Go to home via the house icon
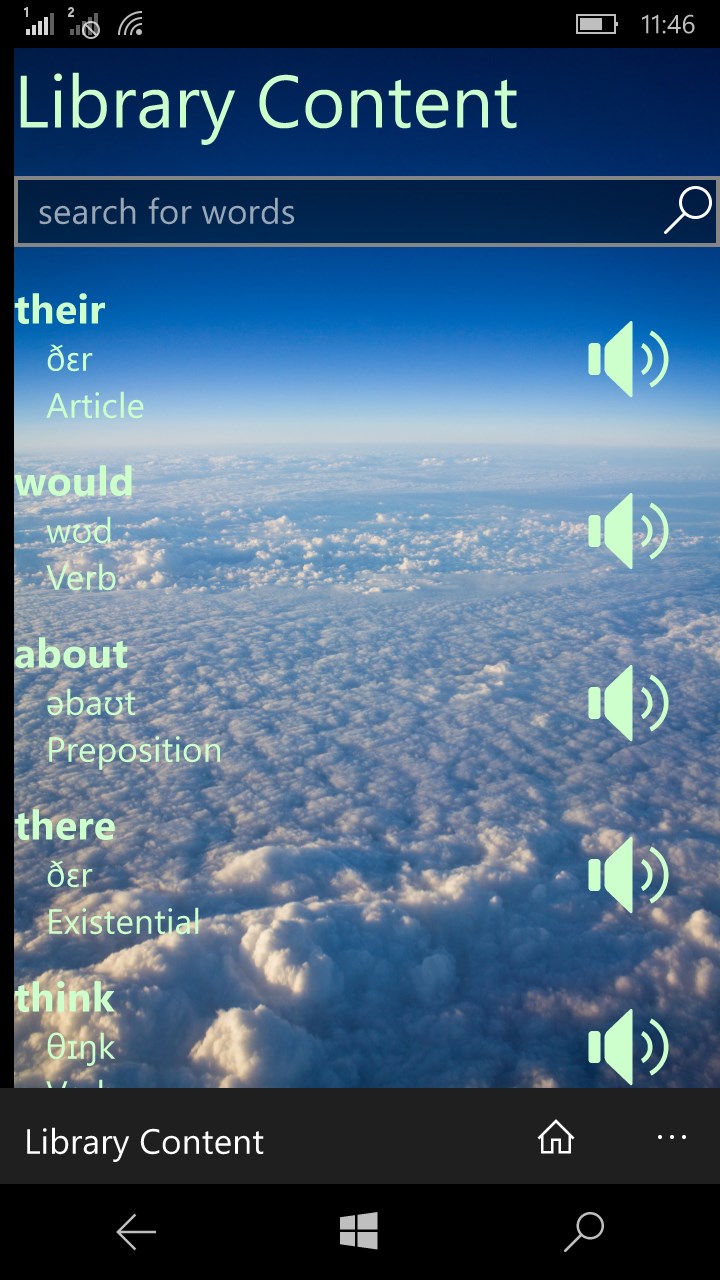Image resolution: width=720 pixels, height=1280 pixels. click(556, 1137)
